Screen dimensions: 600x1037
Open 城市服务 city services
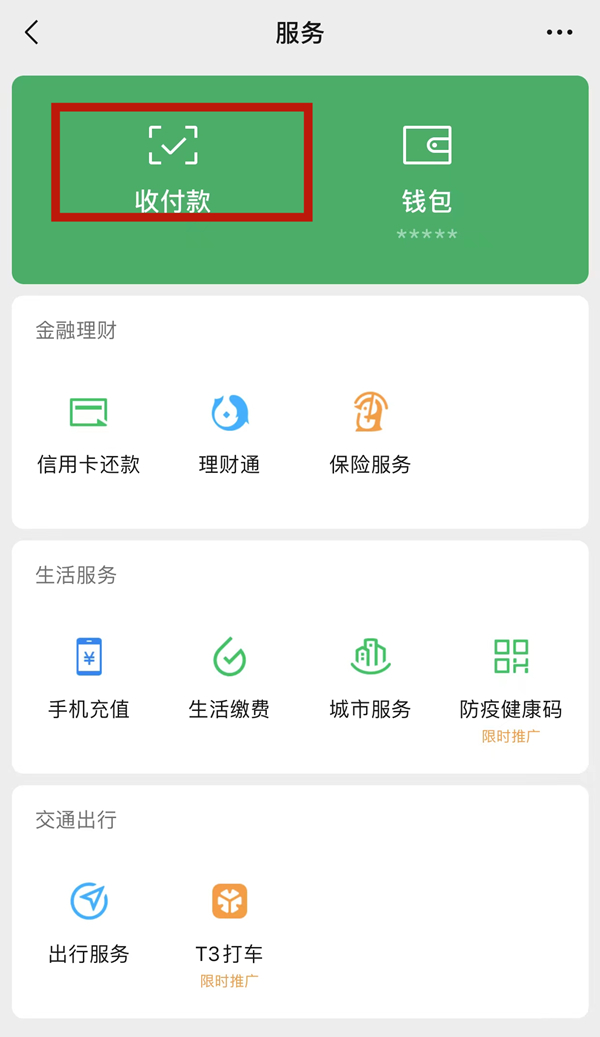(x=370, y=675)
